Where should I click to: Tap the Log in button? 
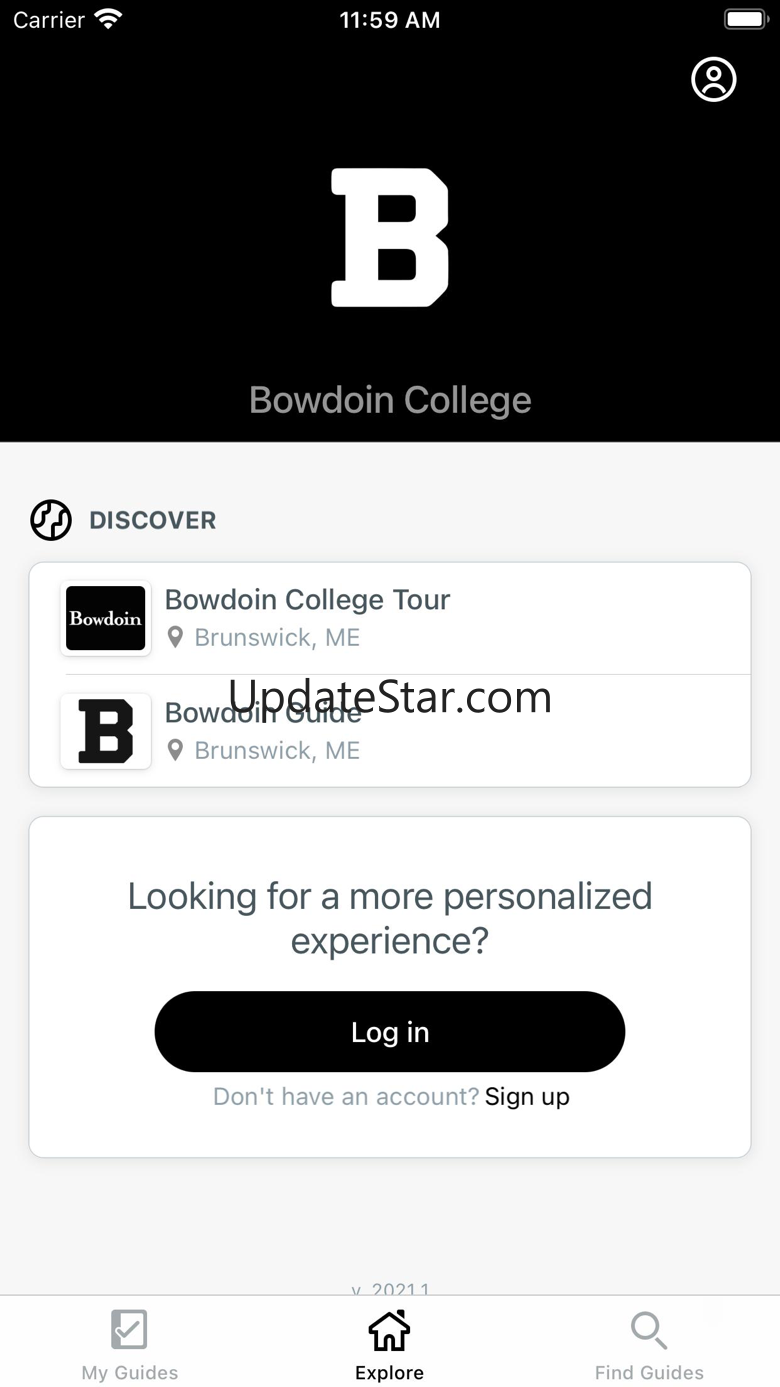click(390, 1032)
